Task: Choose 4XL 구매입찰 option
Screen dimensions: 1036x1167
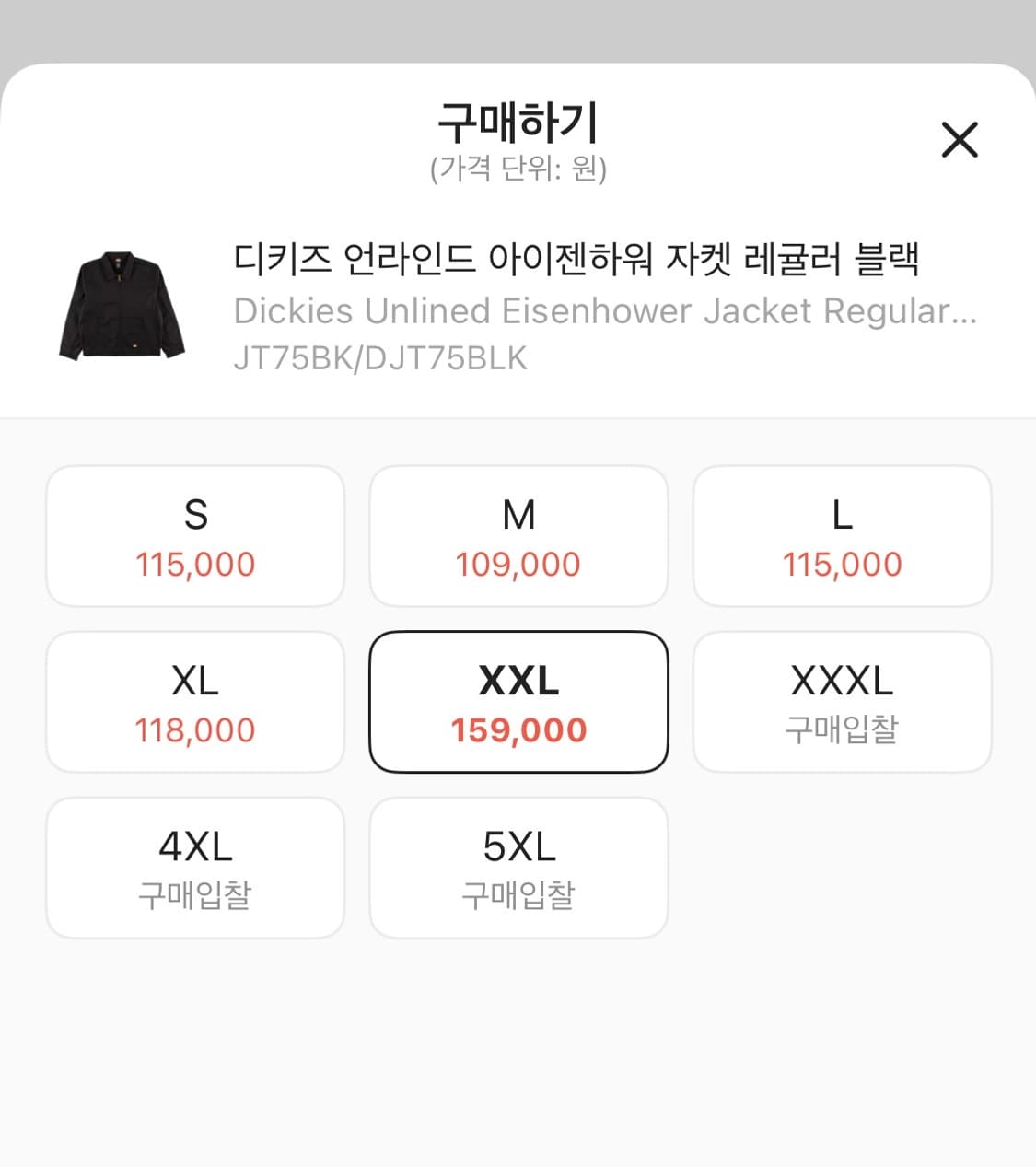Action: (x=195, y=866)
